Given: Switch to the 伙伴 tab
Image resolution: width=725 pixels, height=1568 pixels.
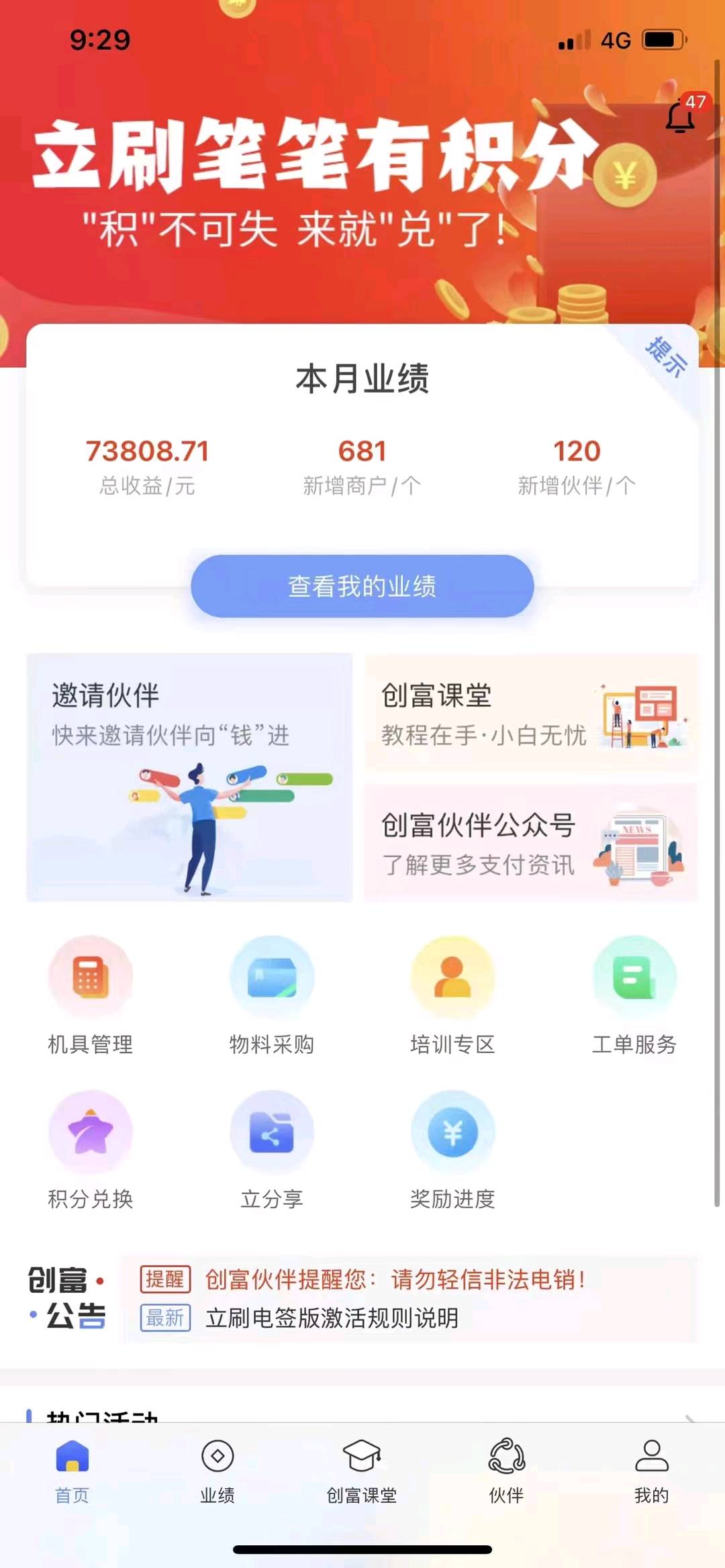Looking at the screenshot, I should point(507,1471).
